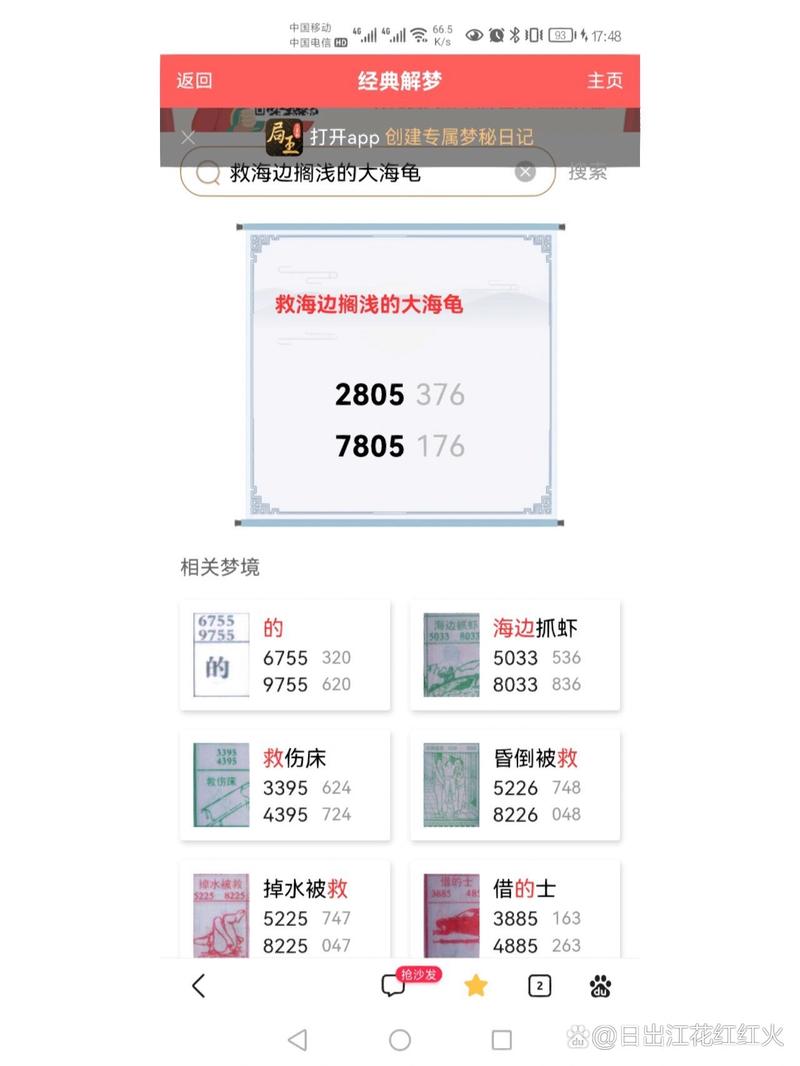The height and width of the screenshot is (1066, 800).
Task: Dismiss the 打开app banner
Action: point(188,138)
